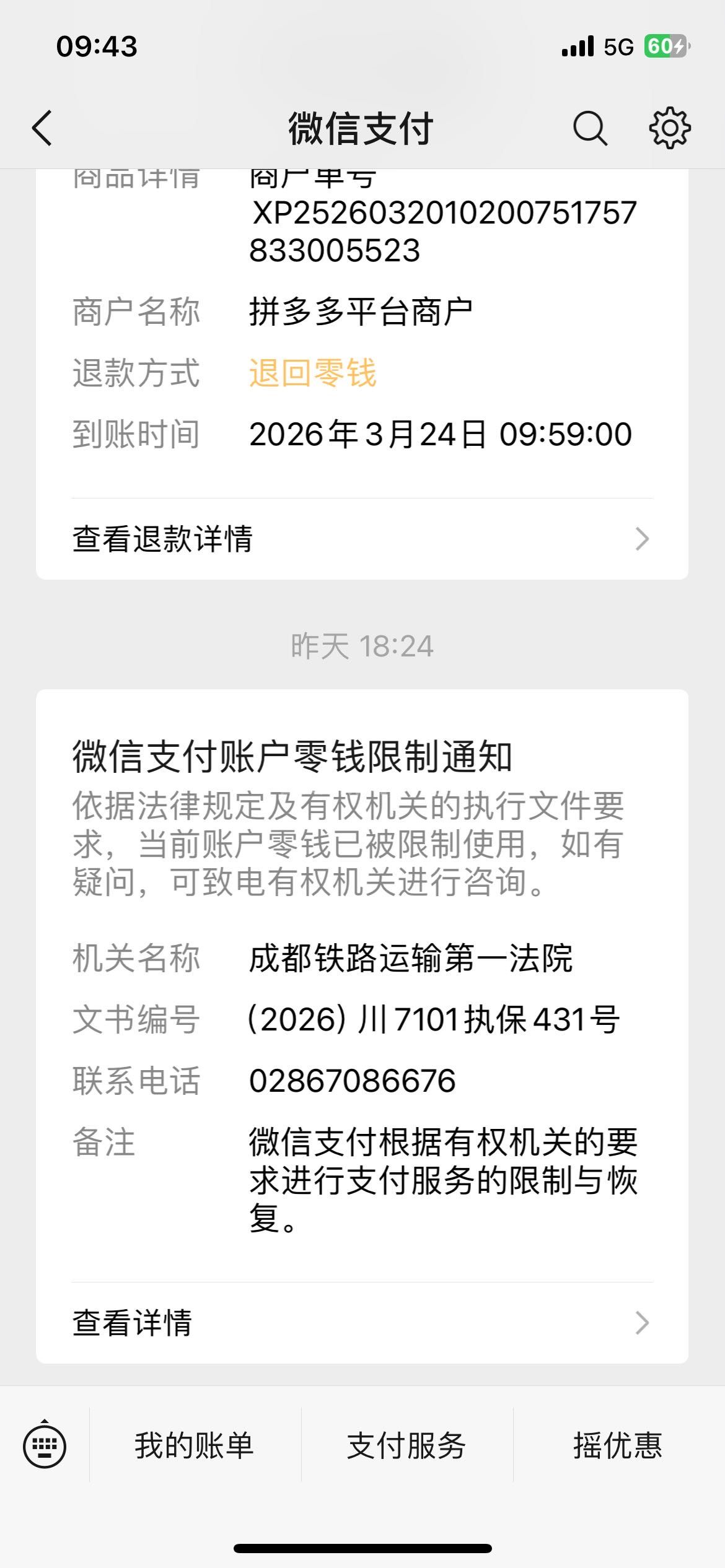Open 查看详情 of the restriction notice
Viewport: 725px width, 1568px height.
362,1323
